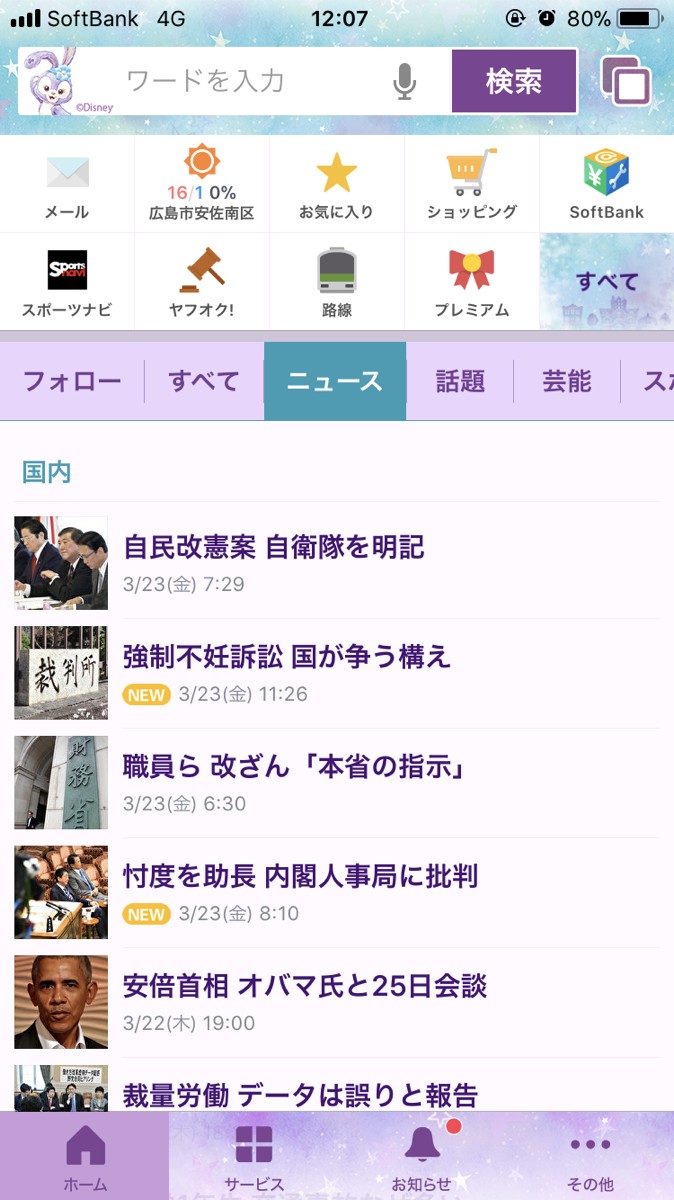Open 路線 transit search
The image size is (674, 1200).
[336, 282]
